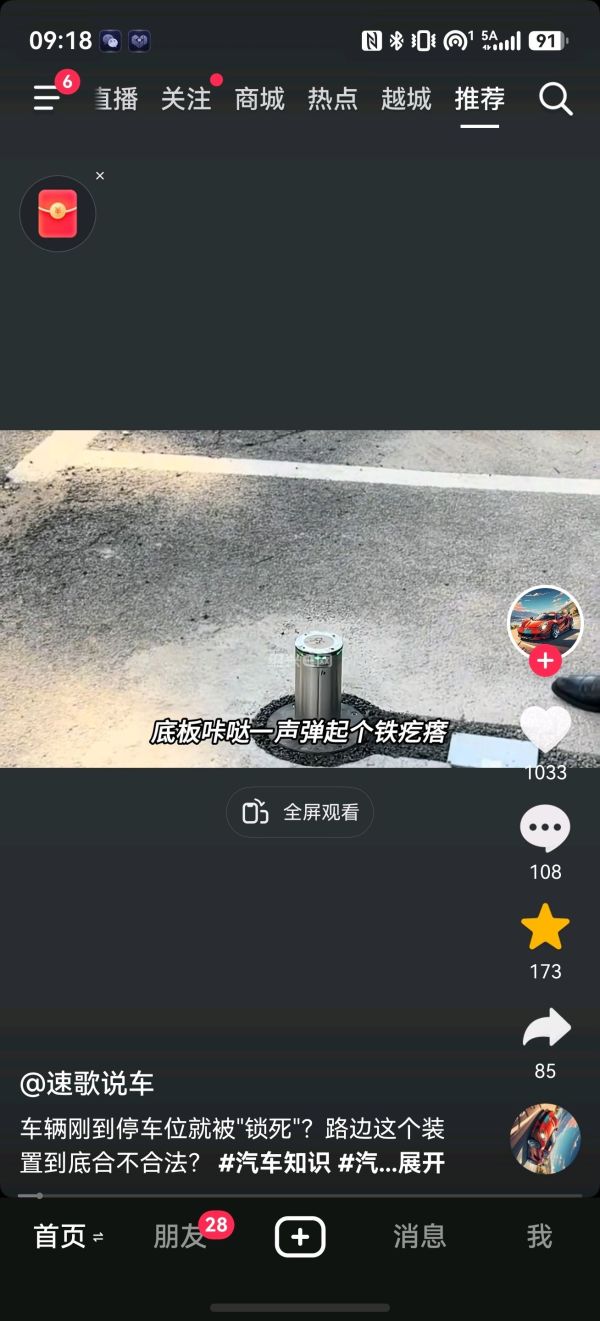Go to the 朋友 tab
Image resolution: width=600 pixels, height=1321 pixels.
coord(180,1237)
